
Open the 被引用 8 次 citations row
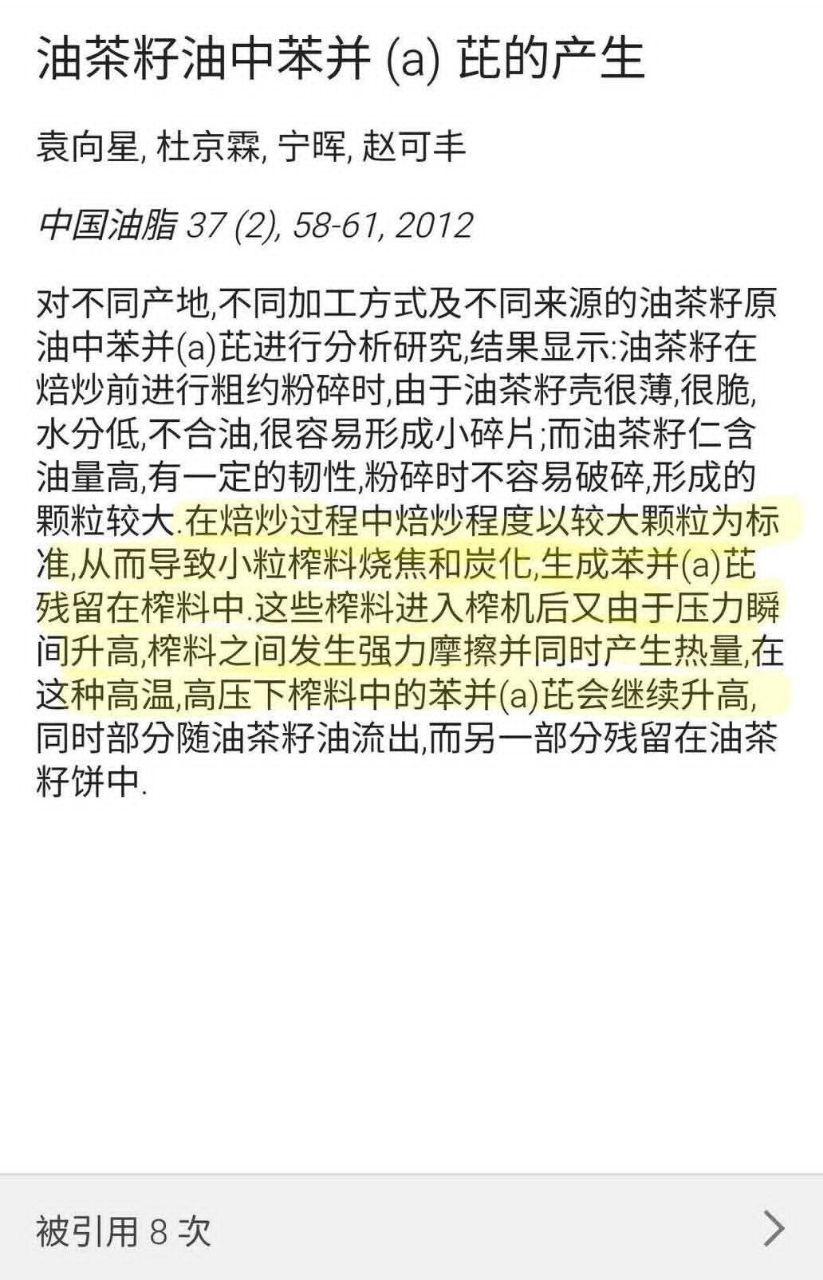click(411, 1228)
